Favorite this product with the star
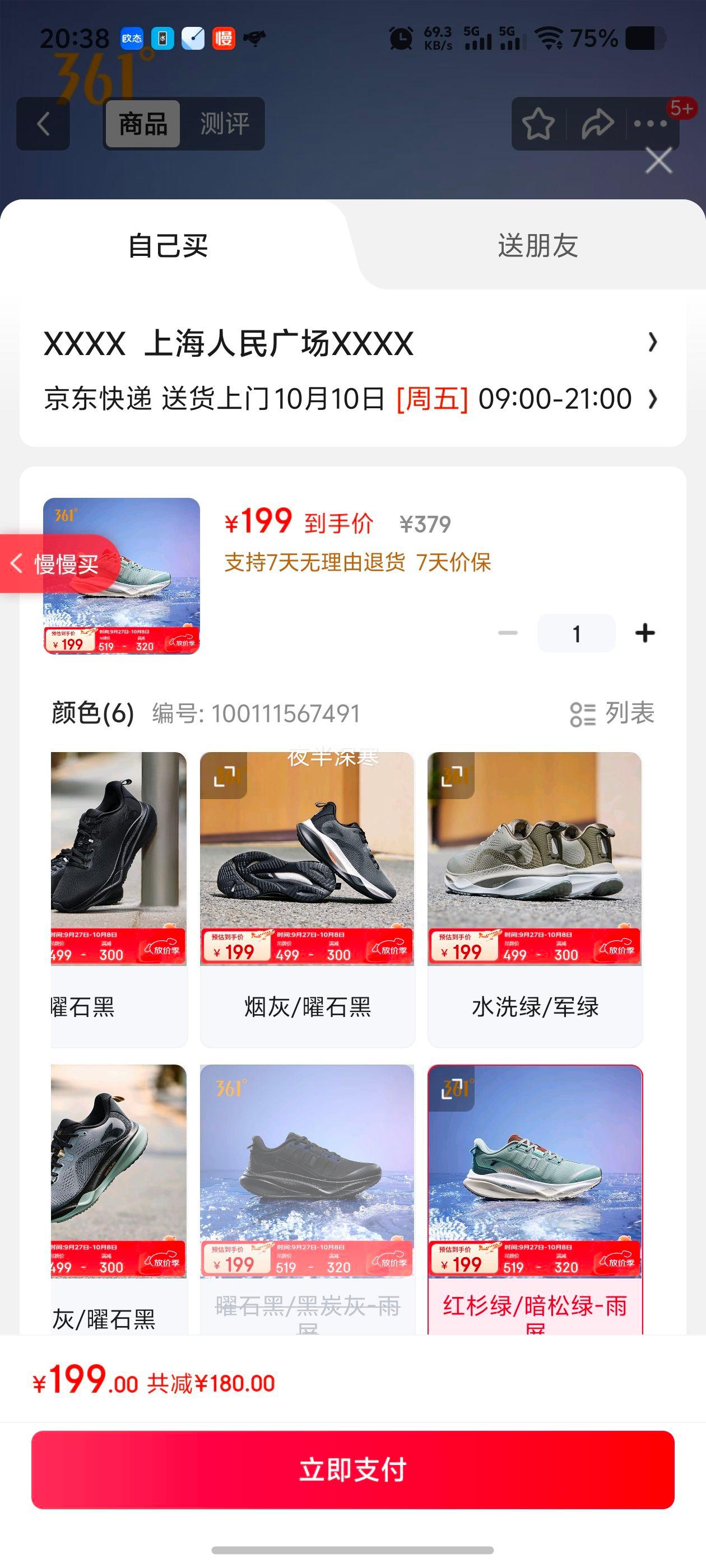 click(538, 124)
